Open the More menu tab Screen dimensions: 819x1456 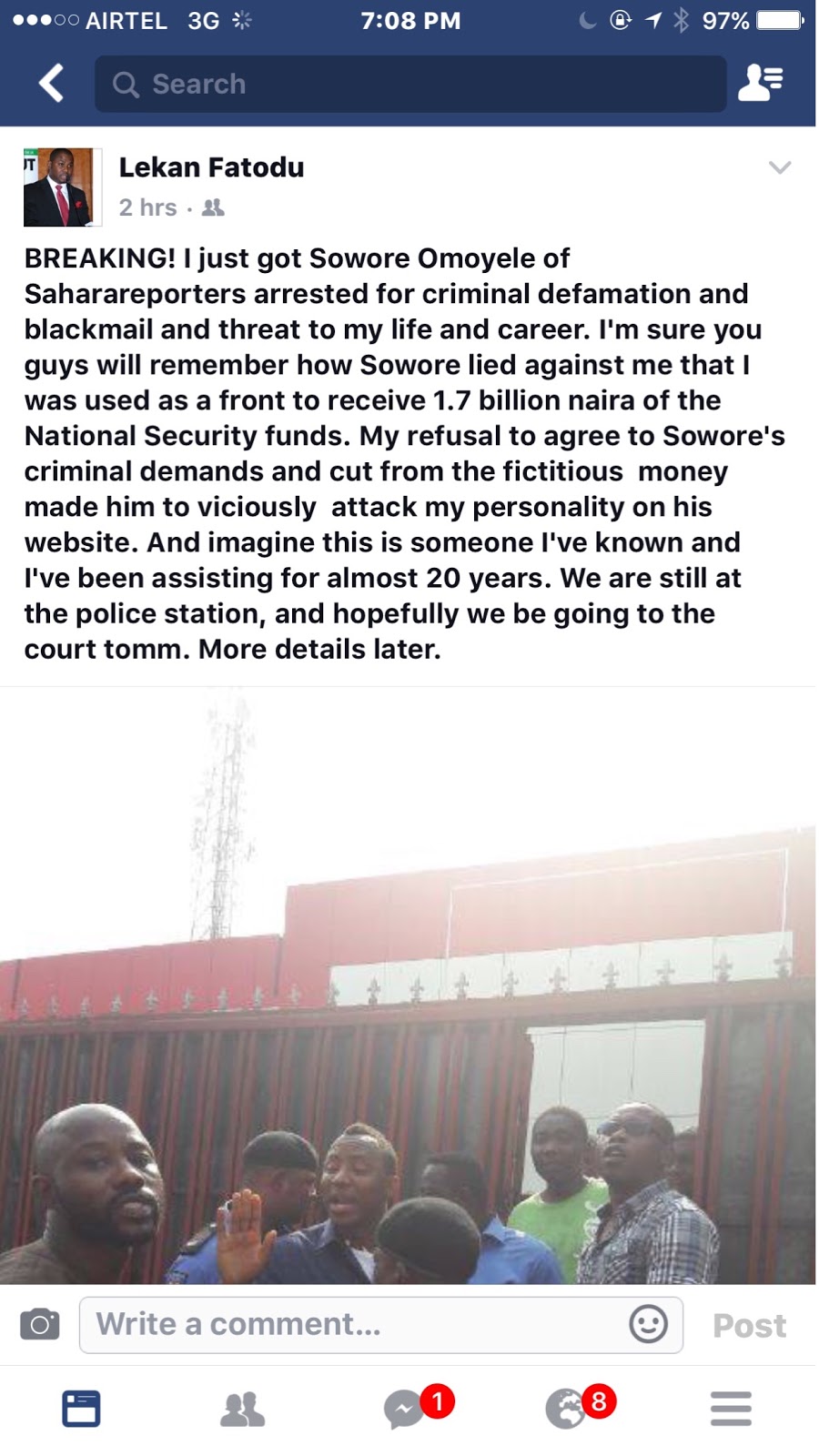pos(731,1409)
